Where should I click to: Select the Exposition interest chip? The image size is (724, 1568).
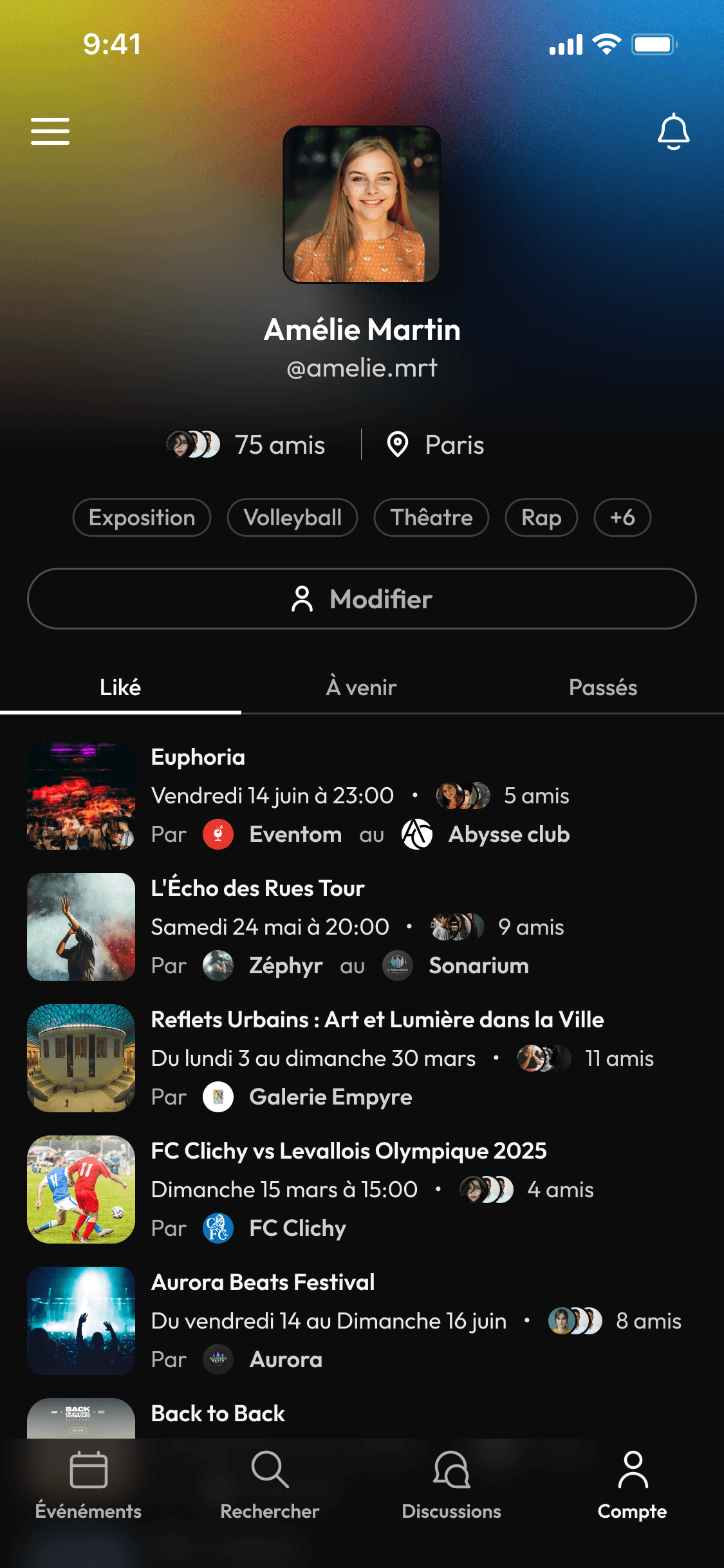point(142,518)
